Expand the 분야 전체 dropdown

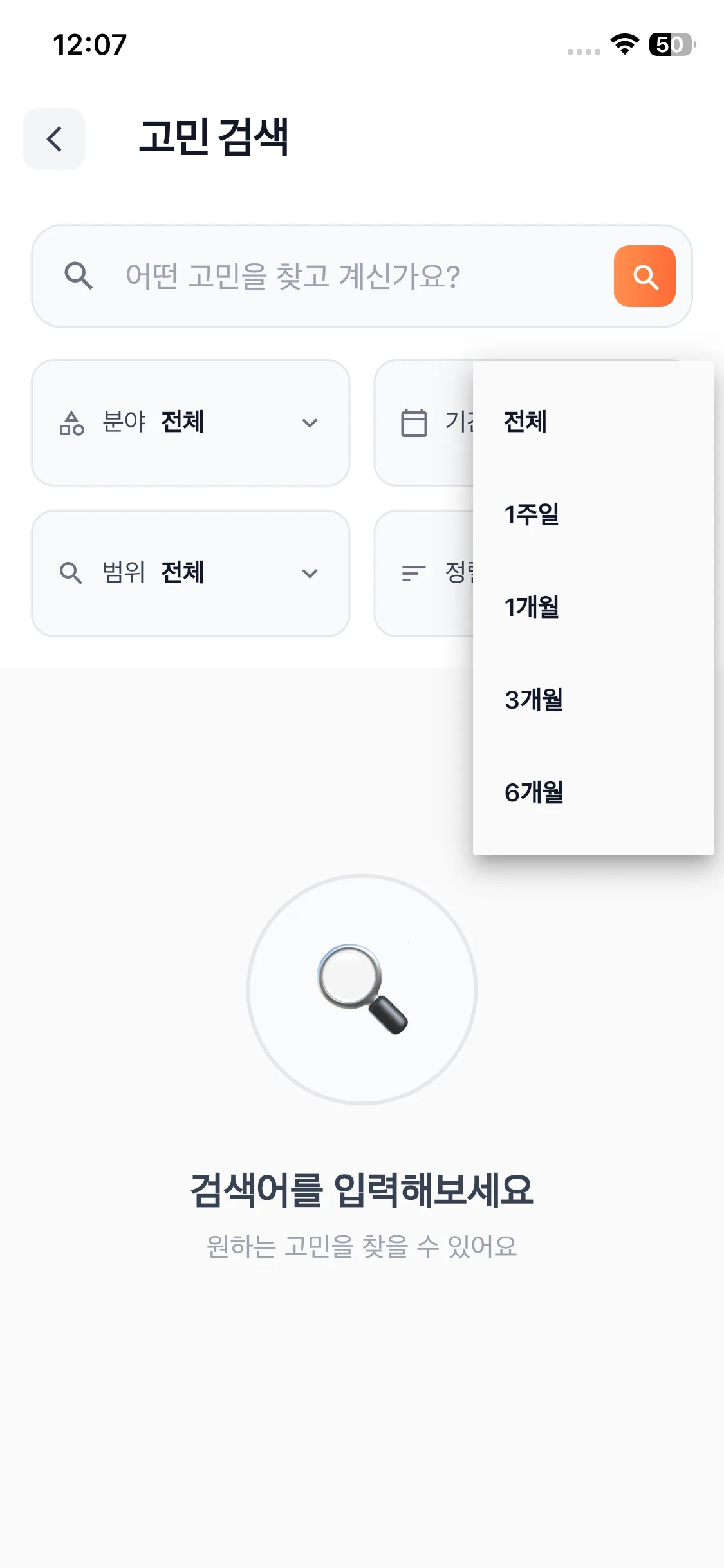click(190, 423)
